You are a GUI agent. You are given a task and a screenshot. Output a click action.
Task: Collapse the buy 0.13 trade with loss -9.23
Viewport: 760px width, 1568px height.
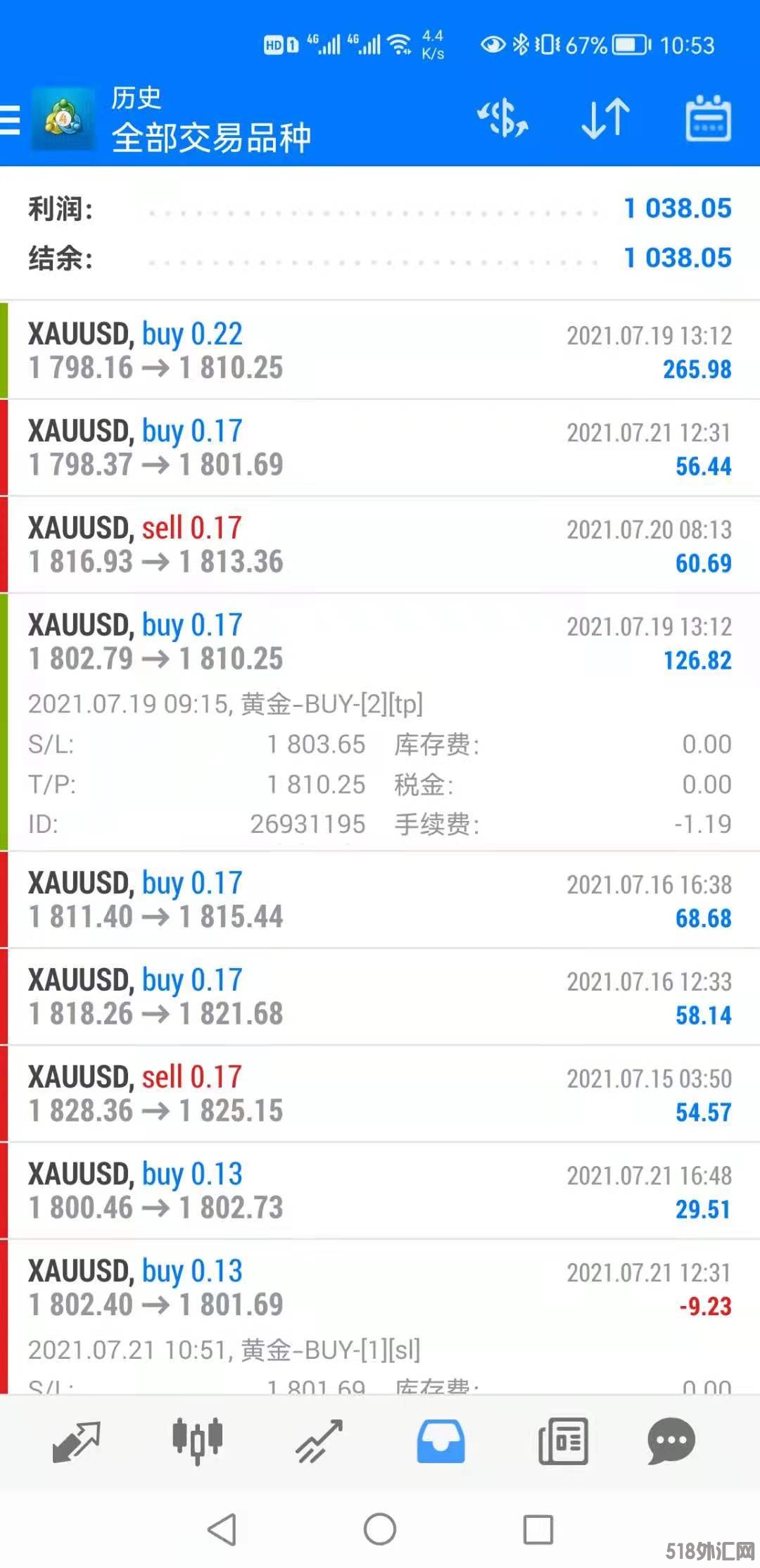pyautogui.click(x=380, y=1288)
